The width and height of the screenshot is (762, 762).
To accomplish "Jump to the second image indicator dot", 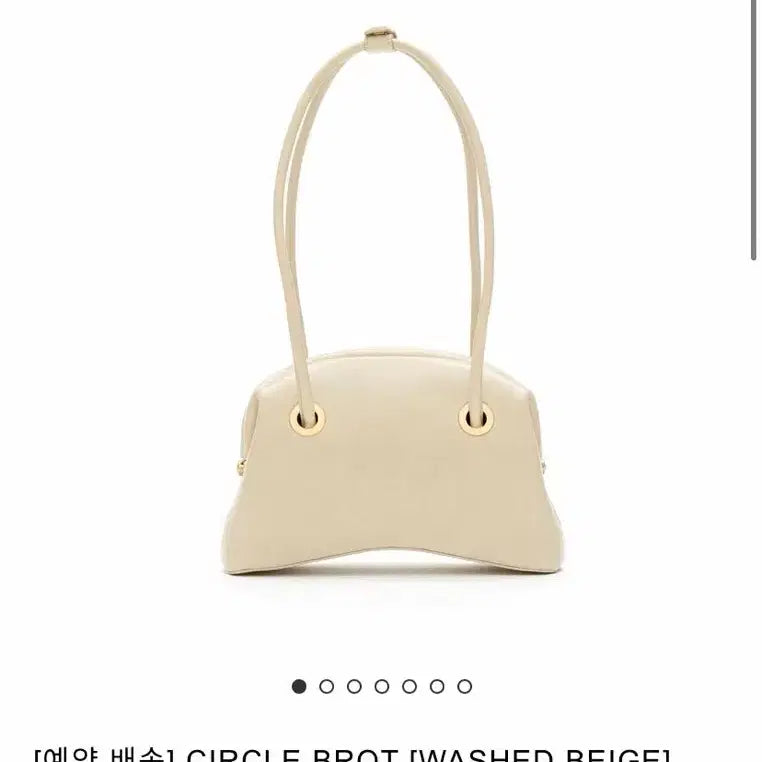I will [326, 686].
